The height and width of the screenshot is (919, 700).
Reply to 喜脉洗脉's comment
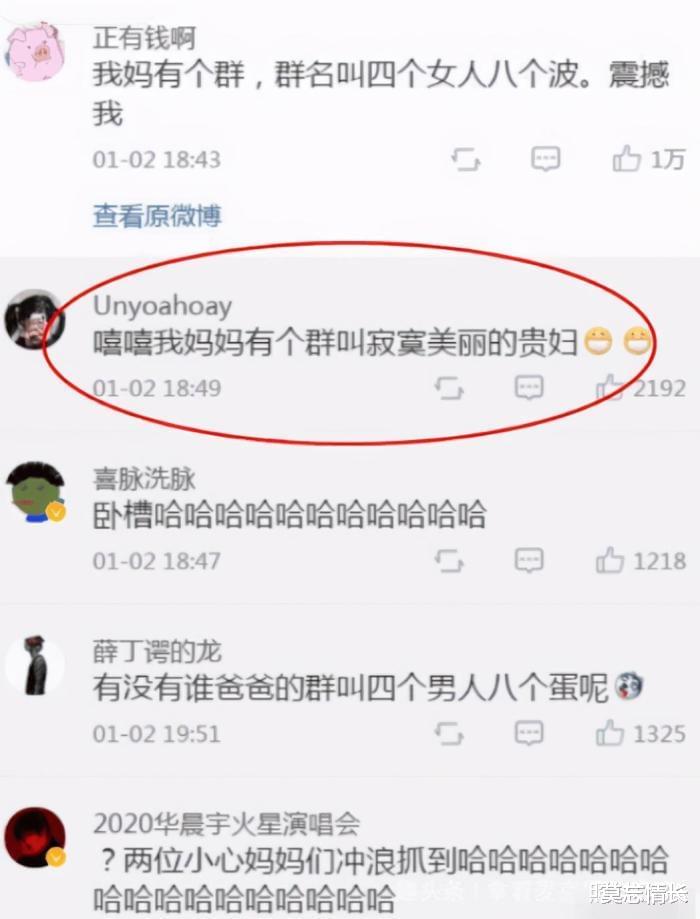[529, 561]
